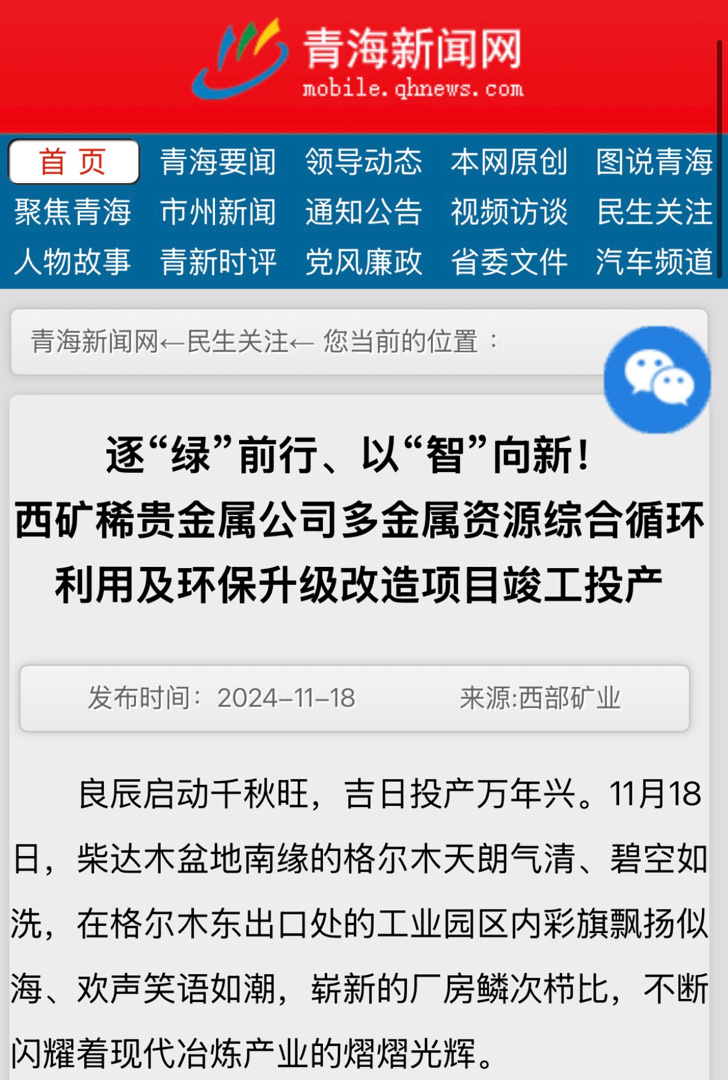Viewport: 728px width, 1080px height.
Task: Go to the 首页 home tab
Action: point(73,162)
